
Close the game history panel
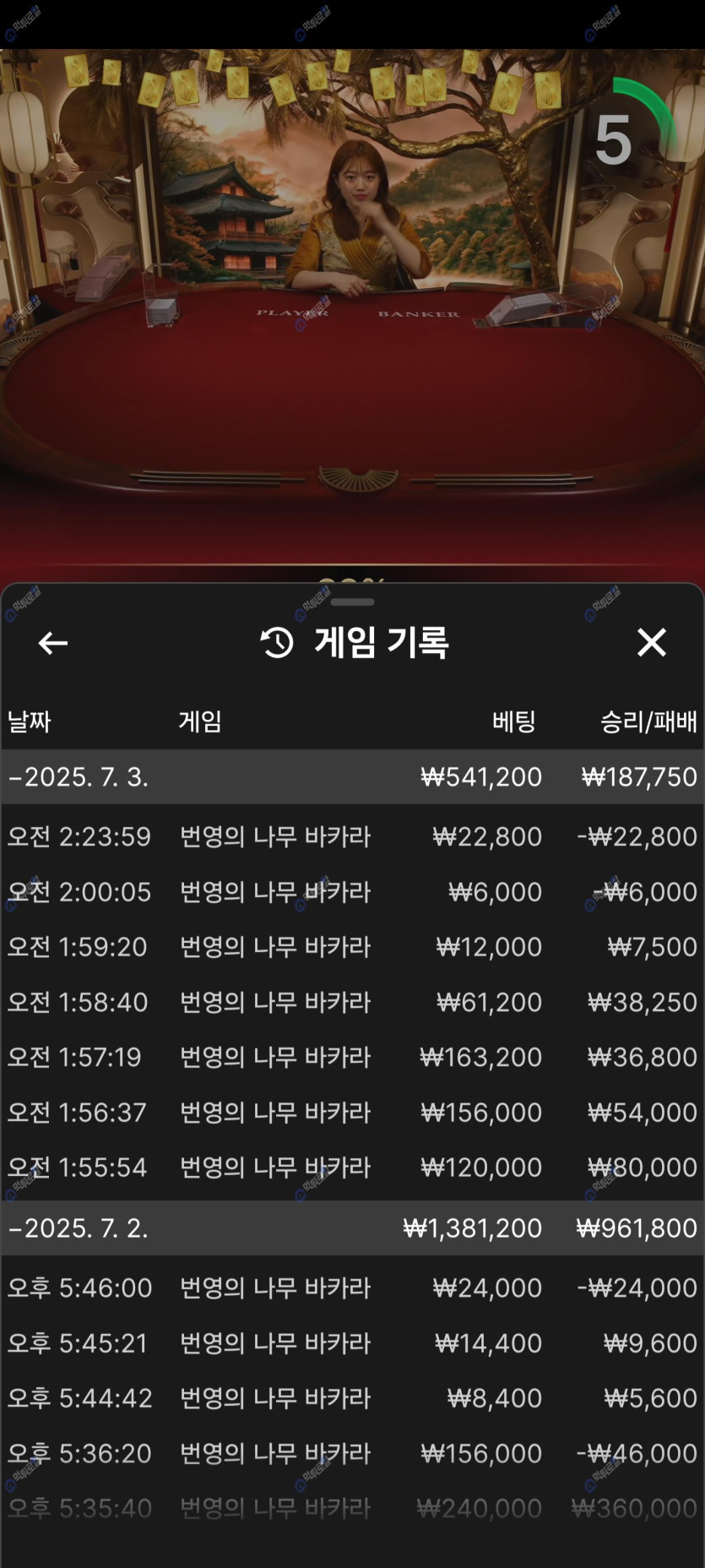point(651,643)
